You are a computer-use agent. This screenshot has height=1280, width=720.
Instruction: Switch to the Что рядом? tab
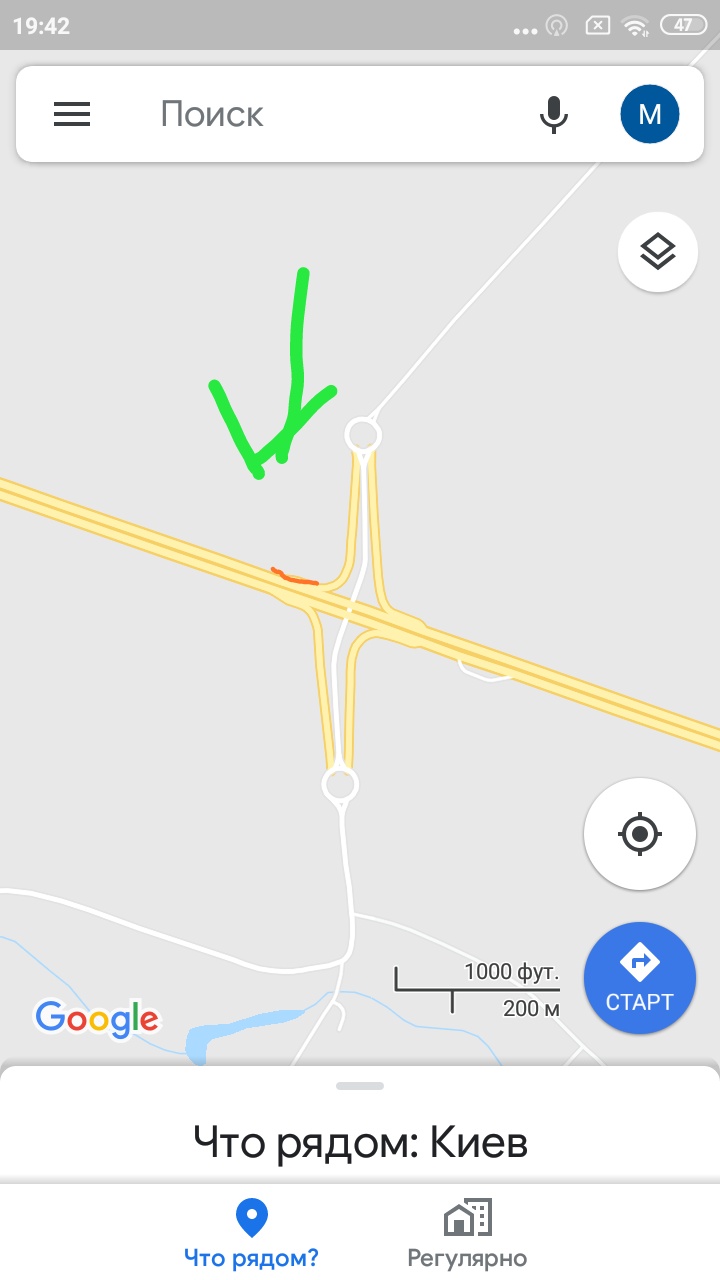(252, 1232)
